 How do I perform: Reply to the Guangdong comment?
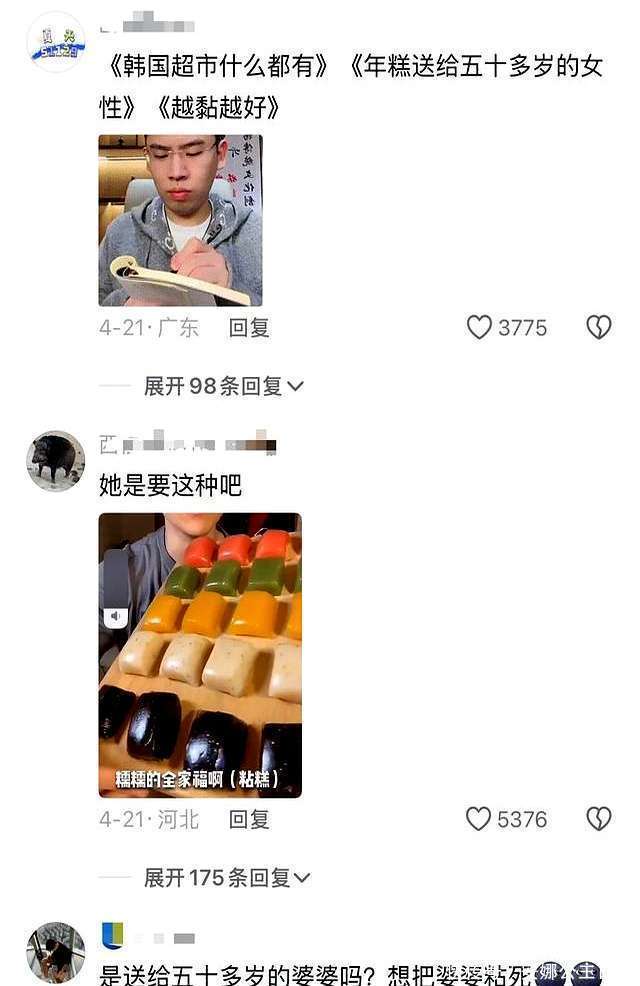249,328
